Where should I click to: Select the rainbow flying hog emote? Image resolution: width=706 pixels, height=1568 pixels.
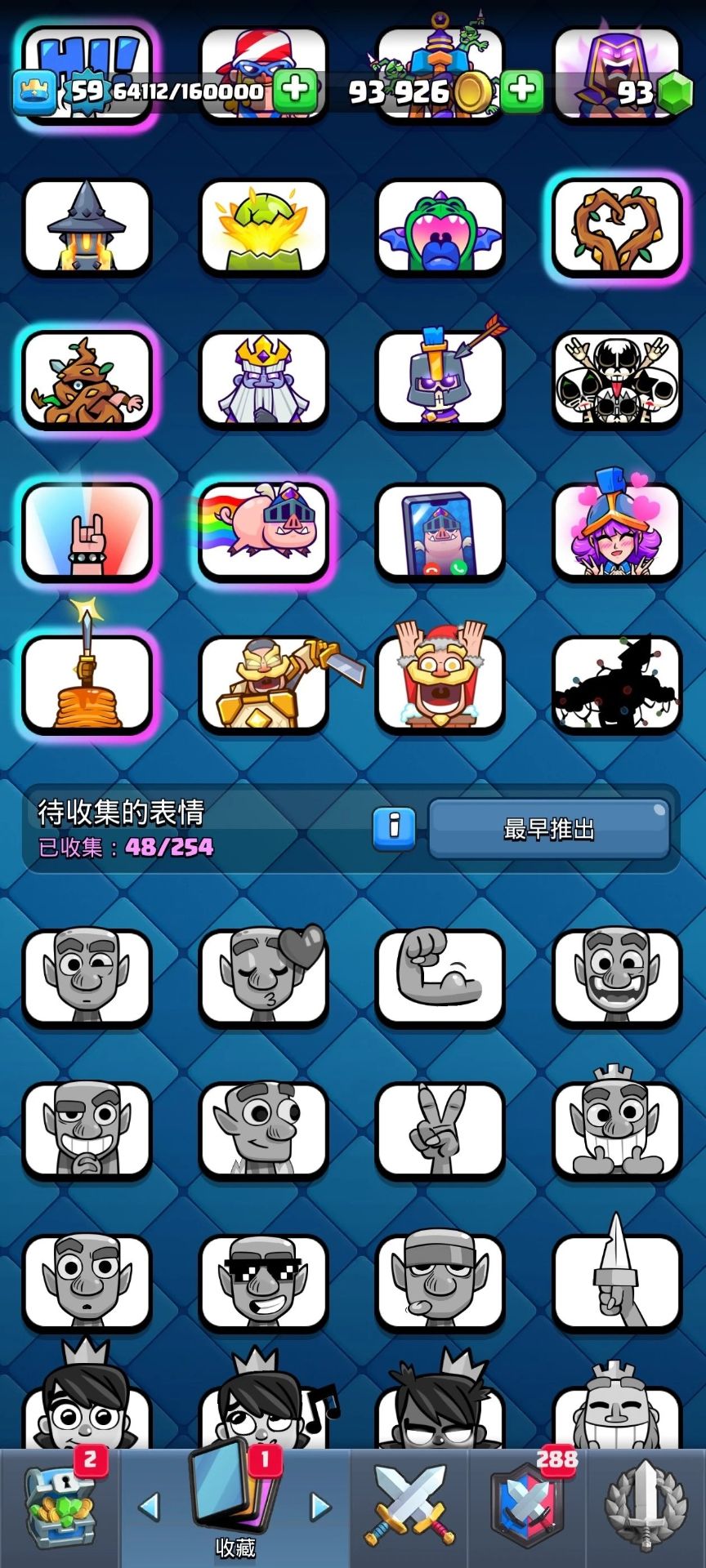coord(263,531)
